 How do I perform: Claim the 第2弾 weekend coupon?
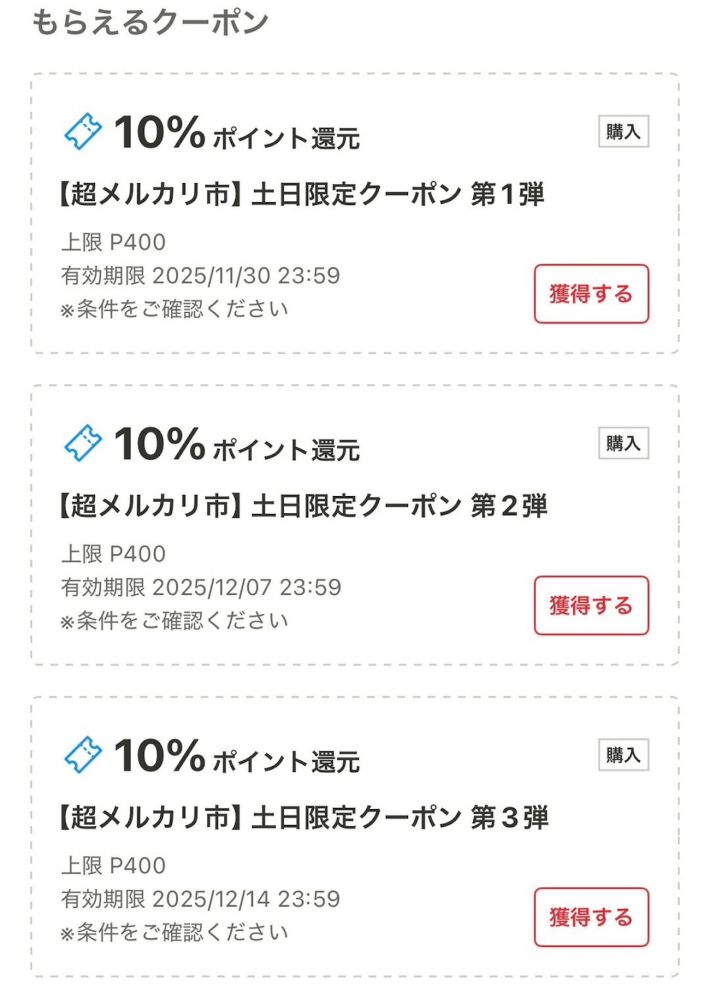591,606
